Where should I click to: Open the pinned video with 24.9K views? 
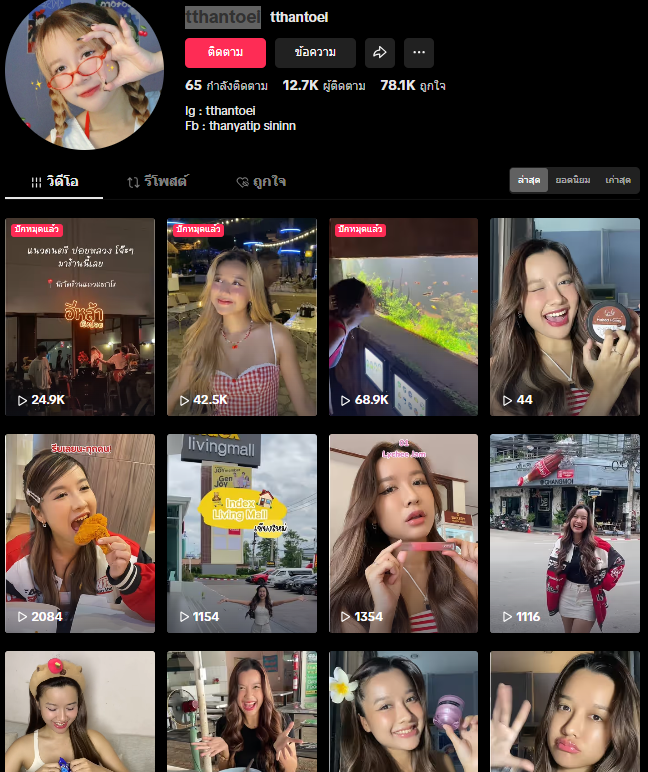coord(80,317)
